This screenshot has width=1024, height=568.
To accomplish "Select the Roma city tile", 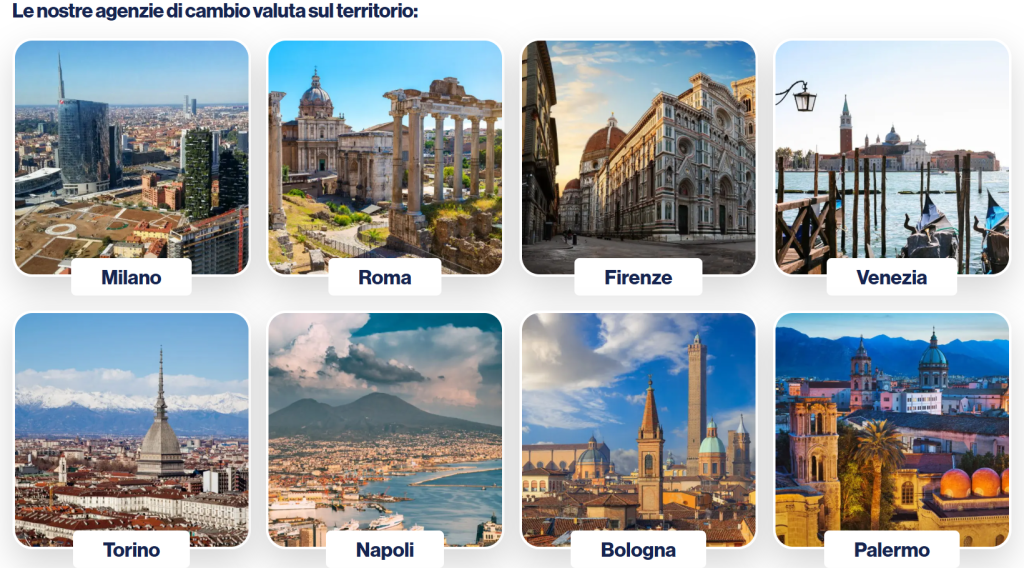I will (385, 160).
